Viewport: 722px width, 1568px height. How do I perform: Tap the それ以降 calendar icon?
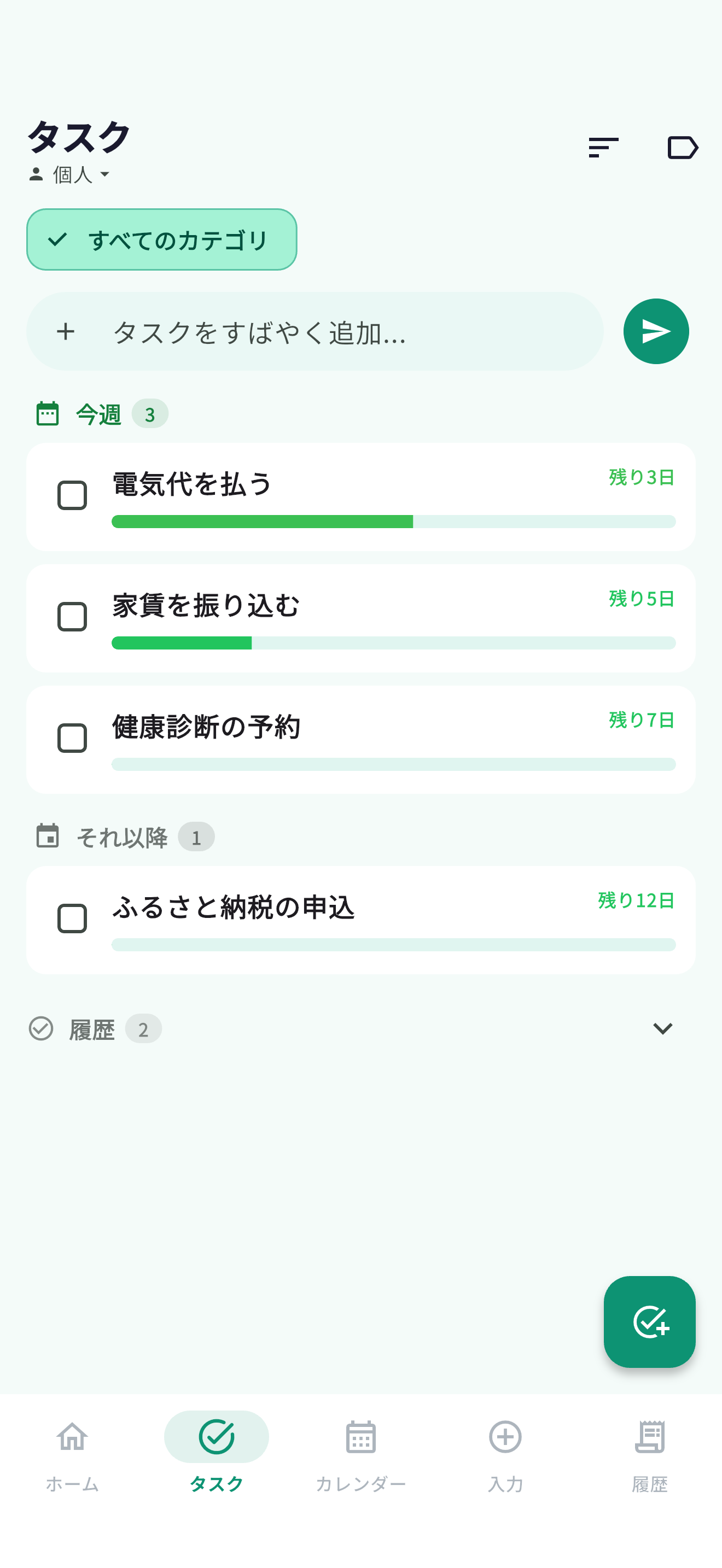click(x=48, y=837)
